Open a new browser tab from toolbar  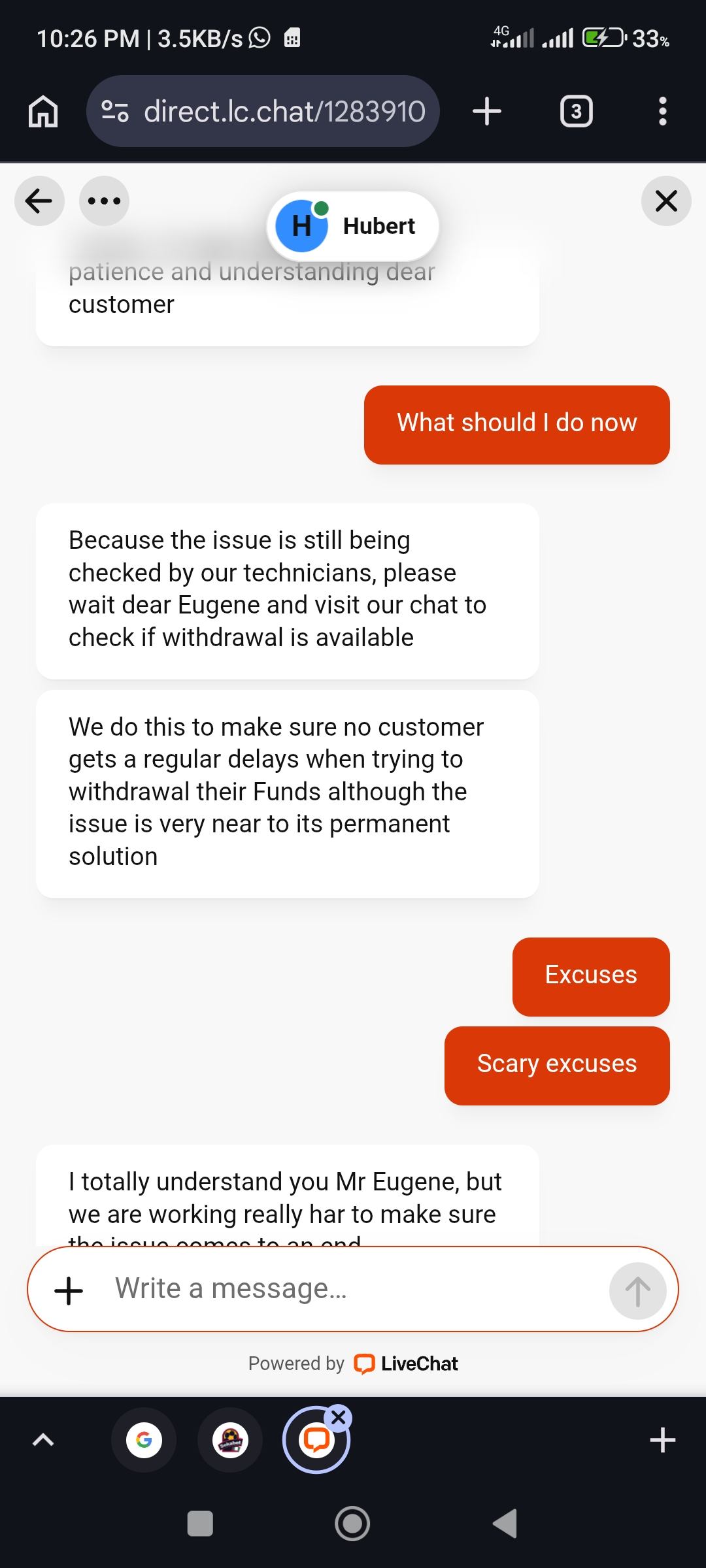point(487,111)
